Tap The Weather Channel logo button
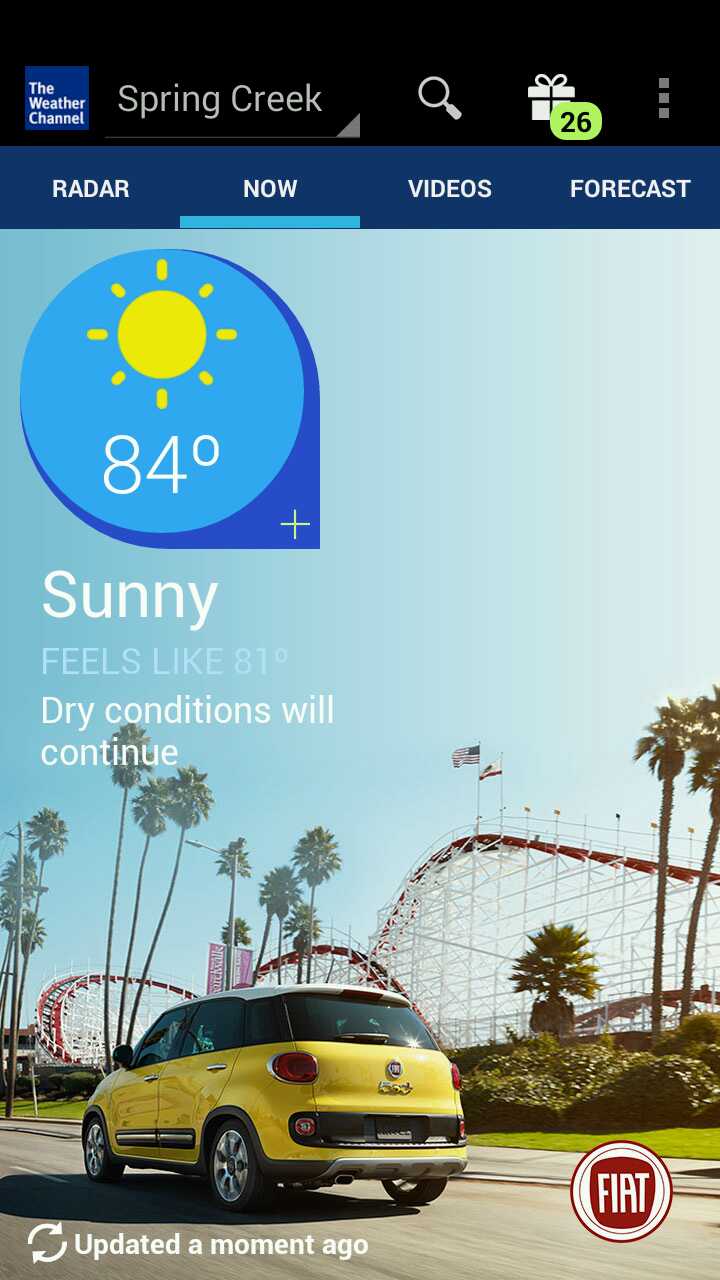This screenshot has width=720, height=1280. coord(57,99)
